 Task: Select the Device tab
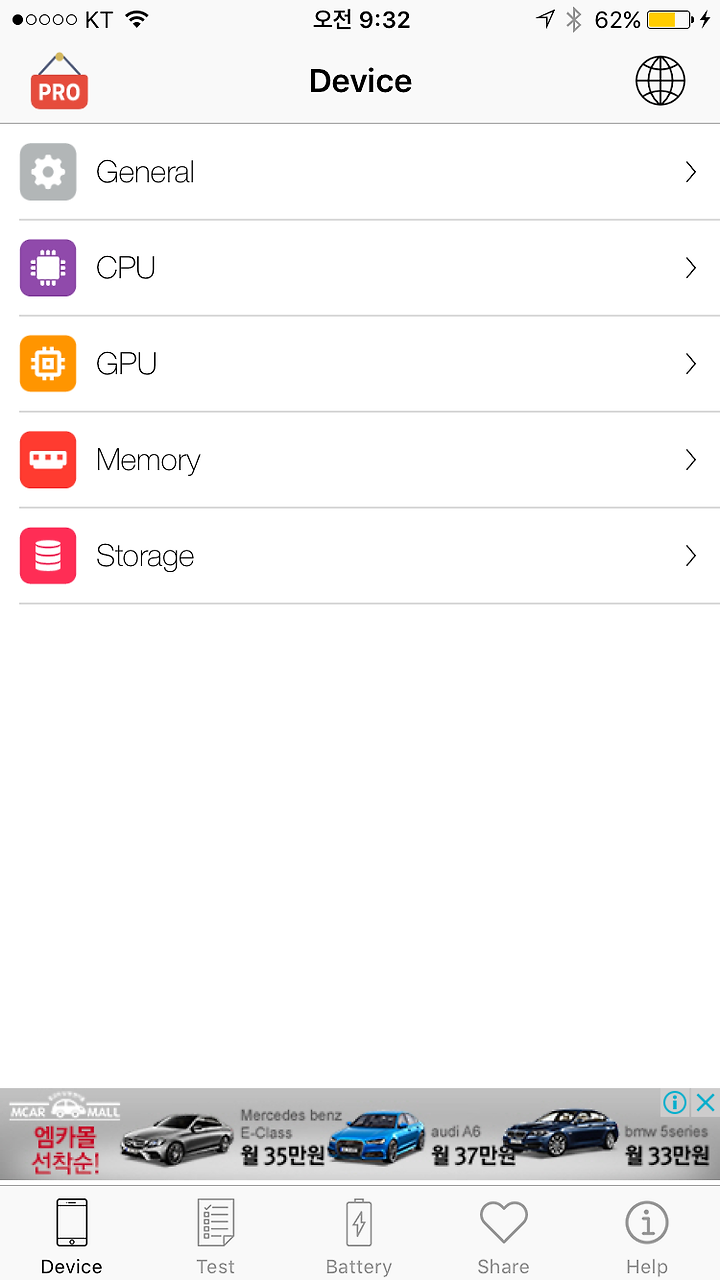[72, 1236]
